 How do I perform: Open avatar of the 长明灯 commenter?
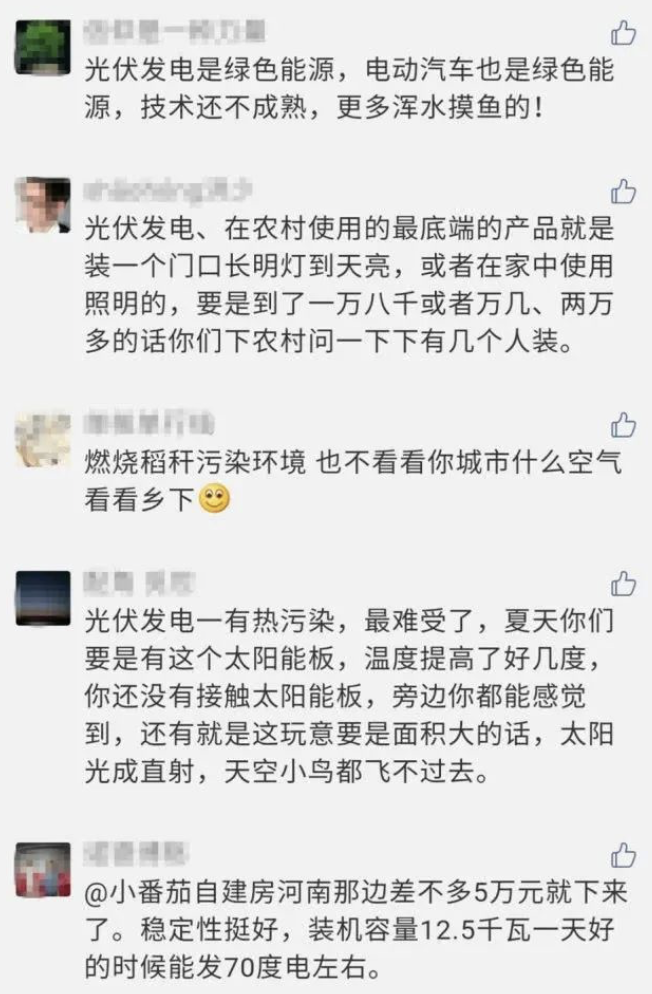[44, 205]
